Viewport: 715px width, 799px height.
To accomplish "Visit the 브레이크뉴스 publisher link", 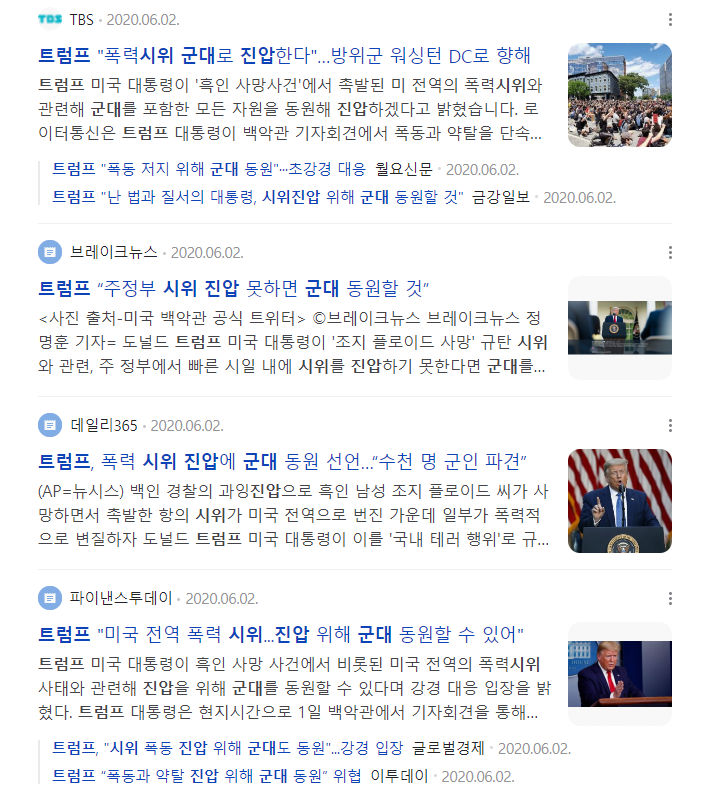I will pos(114,252).
